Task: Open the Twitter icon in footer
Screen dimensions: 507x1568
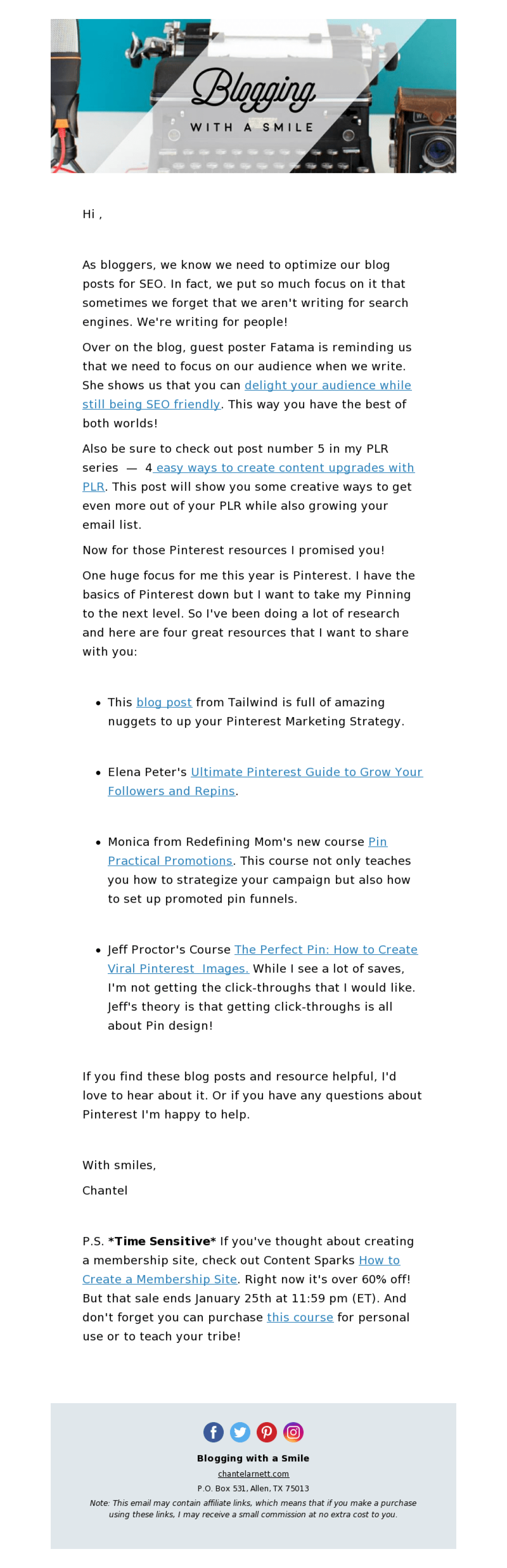Action: (240, 1432)
